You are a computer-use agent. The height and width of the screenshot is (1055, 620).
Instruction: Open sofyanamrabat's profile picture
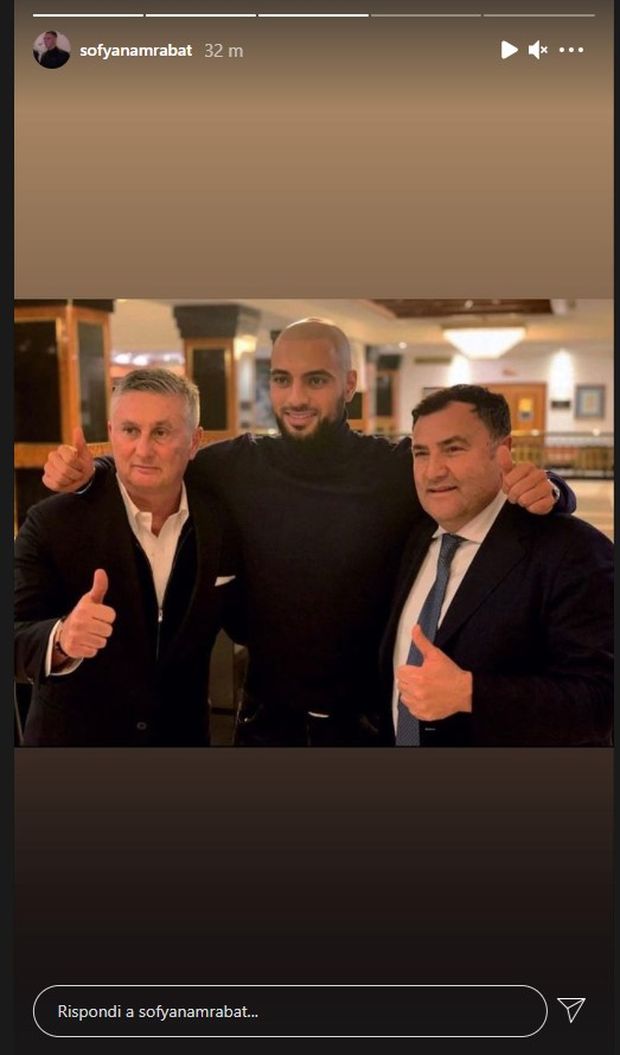(52, 50)
